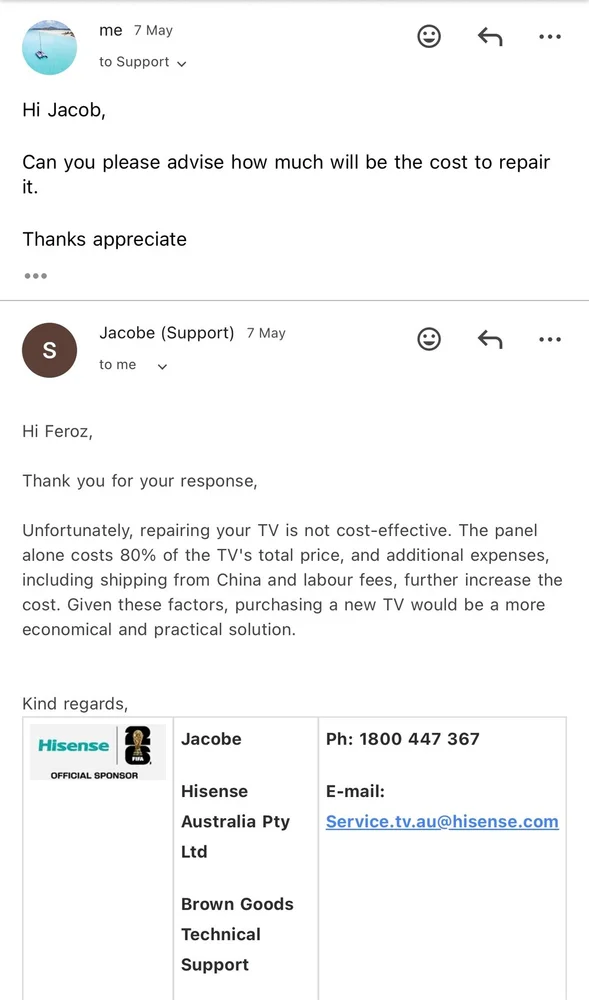Show trimmed quoted text under 'Thanks appreciate'
The image size is (589, 1000).
coord(36,276)
